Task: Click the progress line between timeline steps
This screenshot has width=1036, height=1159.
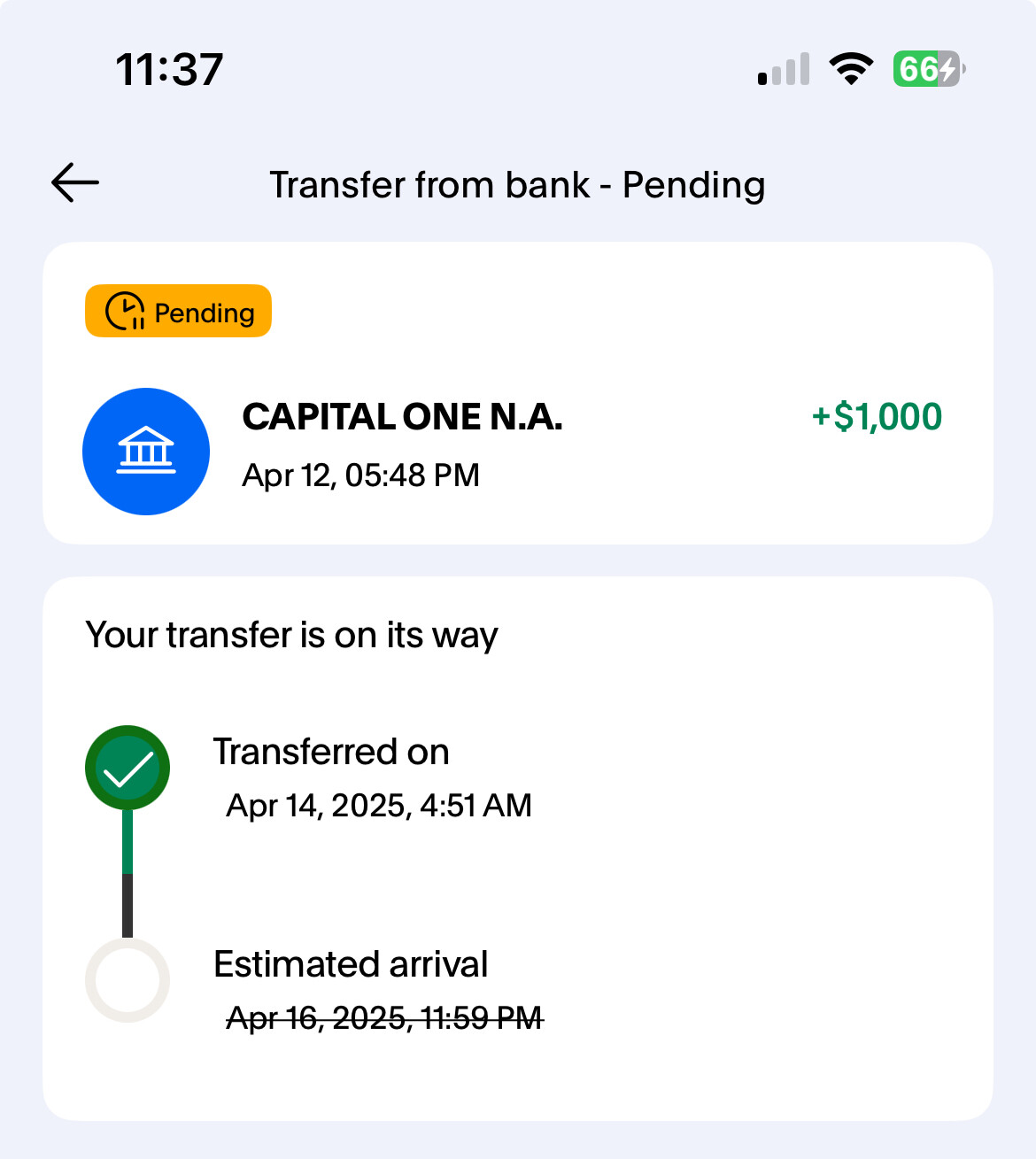Action: click(127, 872)
